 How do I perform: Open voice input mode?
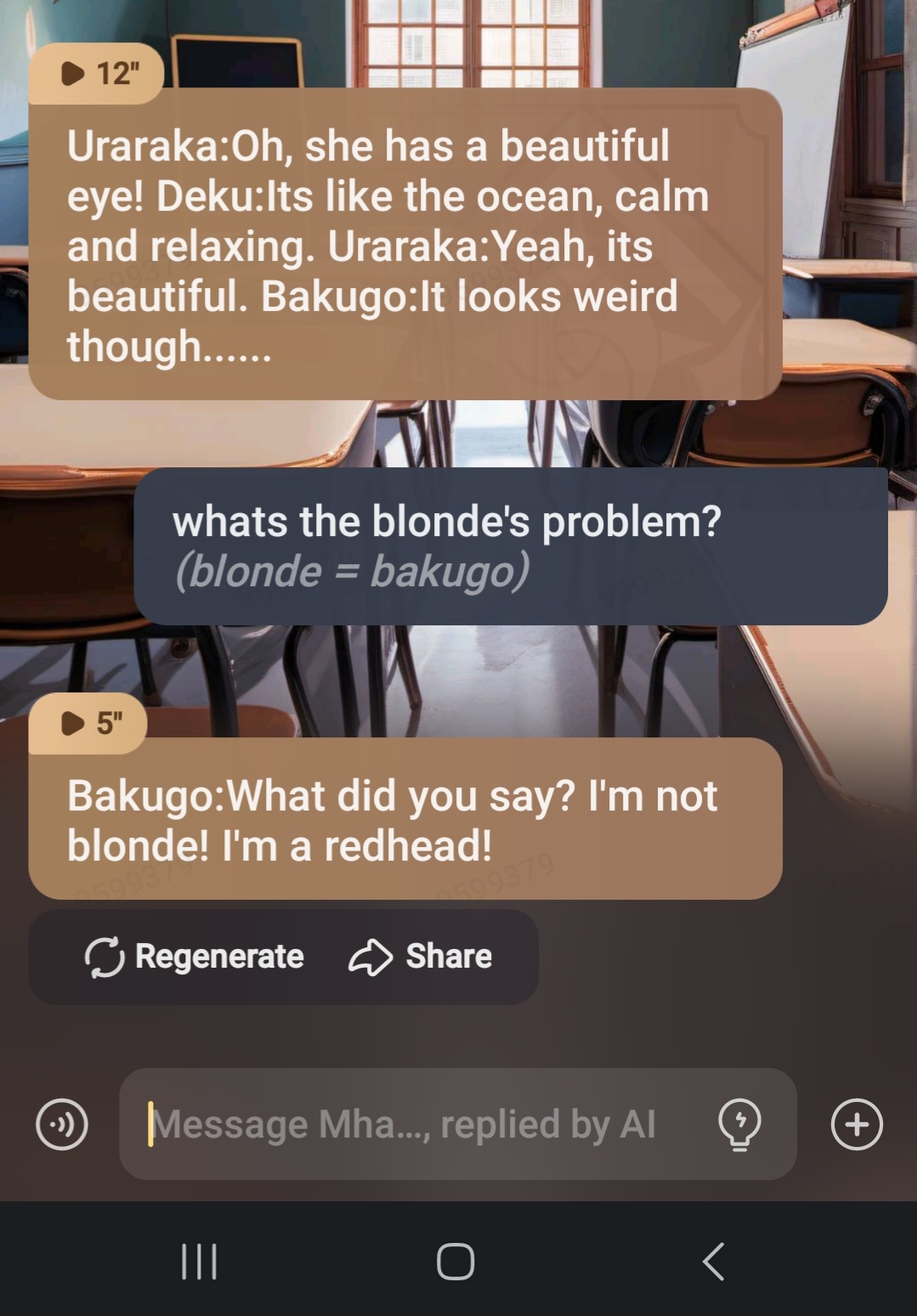tap(62, 1124)
